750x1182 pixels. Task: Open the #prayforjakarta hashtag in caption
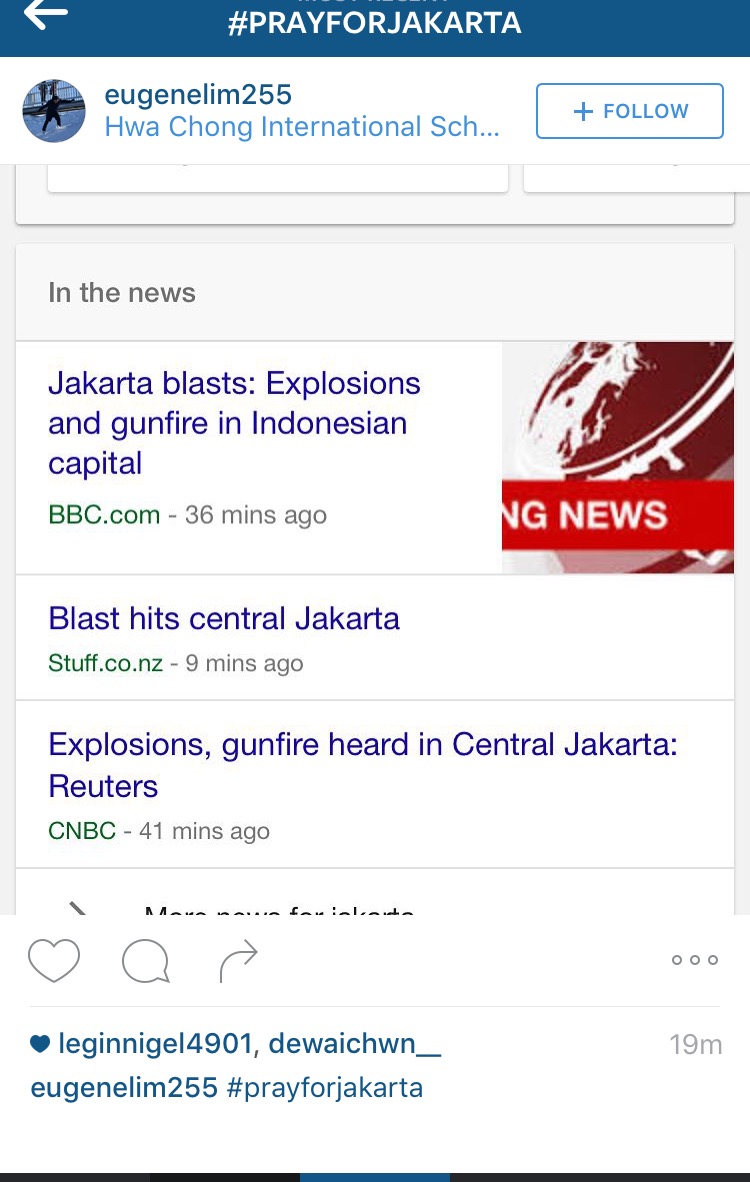pyautogui.click(x=325, y=1088)
